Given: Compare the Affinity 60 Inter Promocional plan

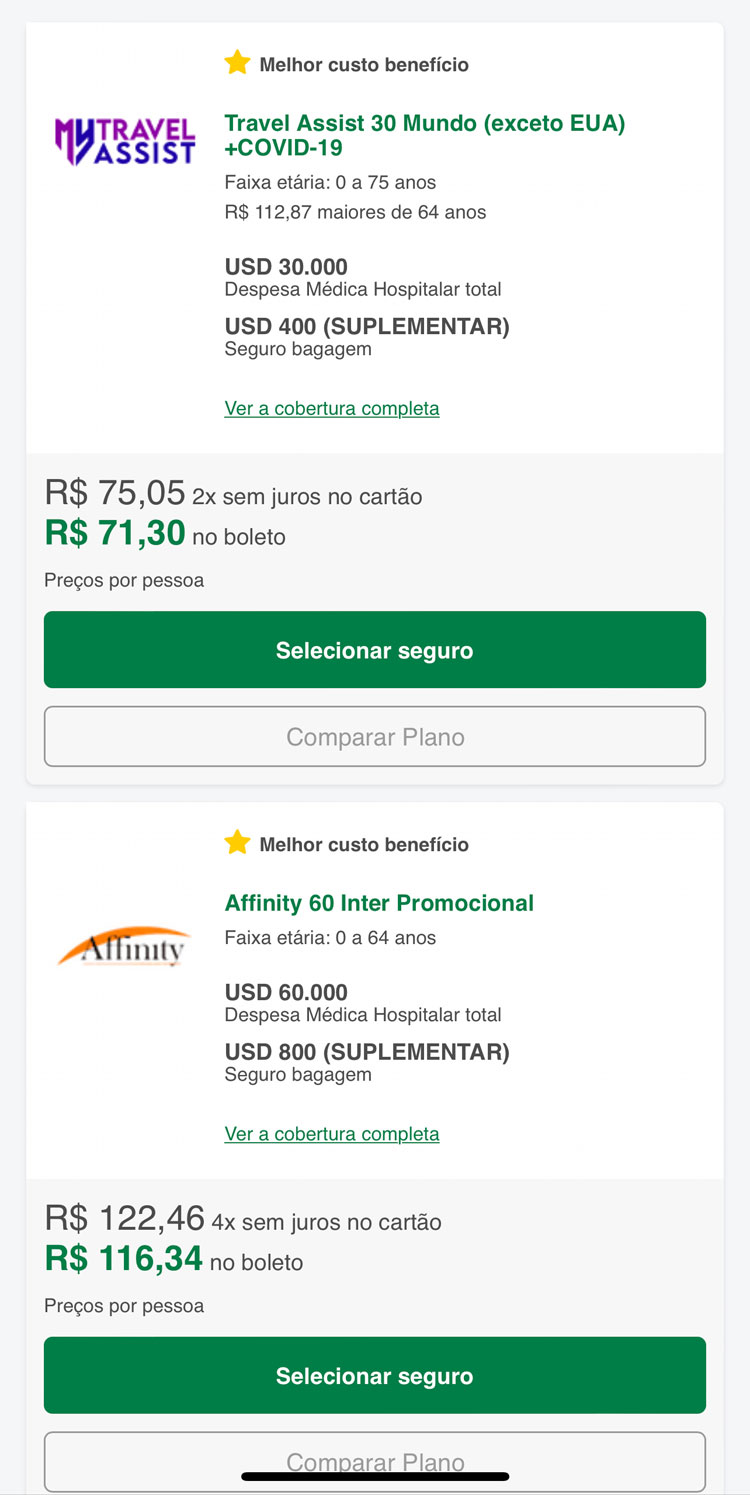Looking at the screenshot, I should 375,1462.
